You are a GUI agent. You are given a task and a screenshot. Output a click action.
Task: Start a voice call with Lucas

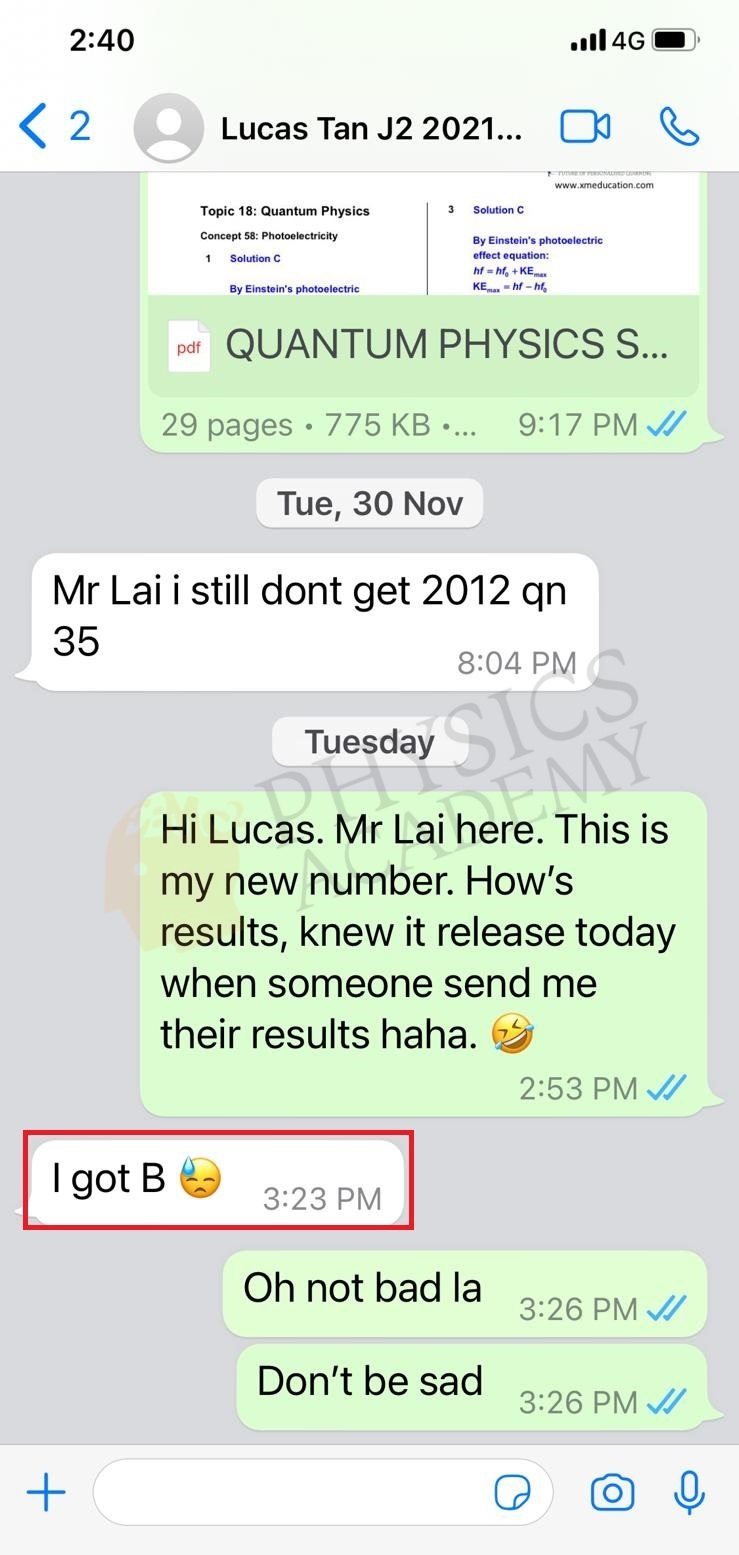pyautogui.click(x=679, y=127)
